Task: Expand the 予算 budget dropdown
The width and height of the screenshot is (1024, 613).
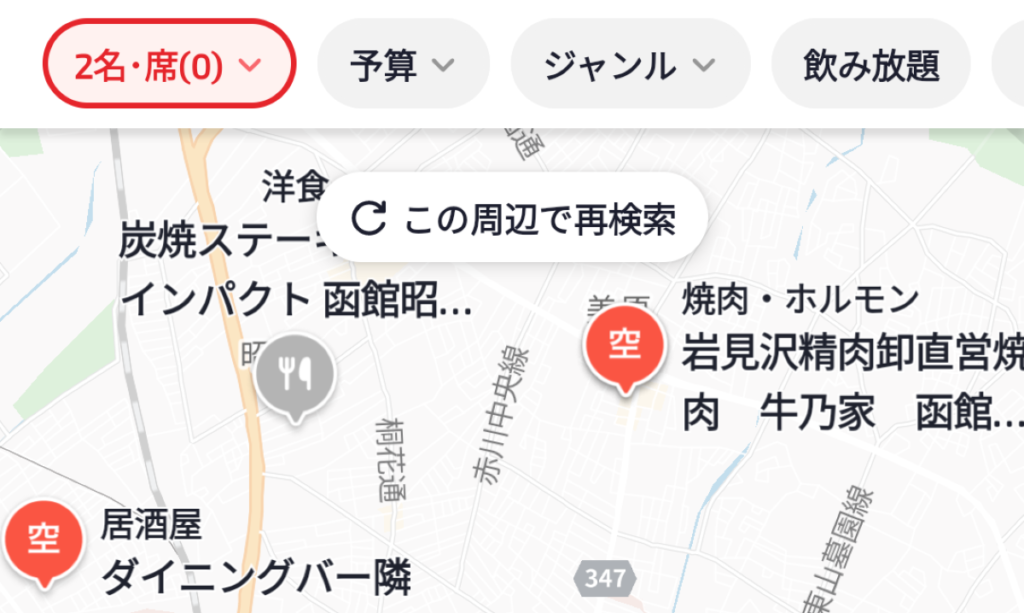Action: tap(403, 66)
